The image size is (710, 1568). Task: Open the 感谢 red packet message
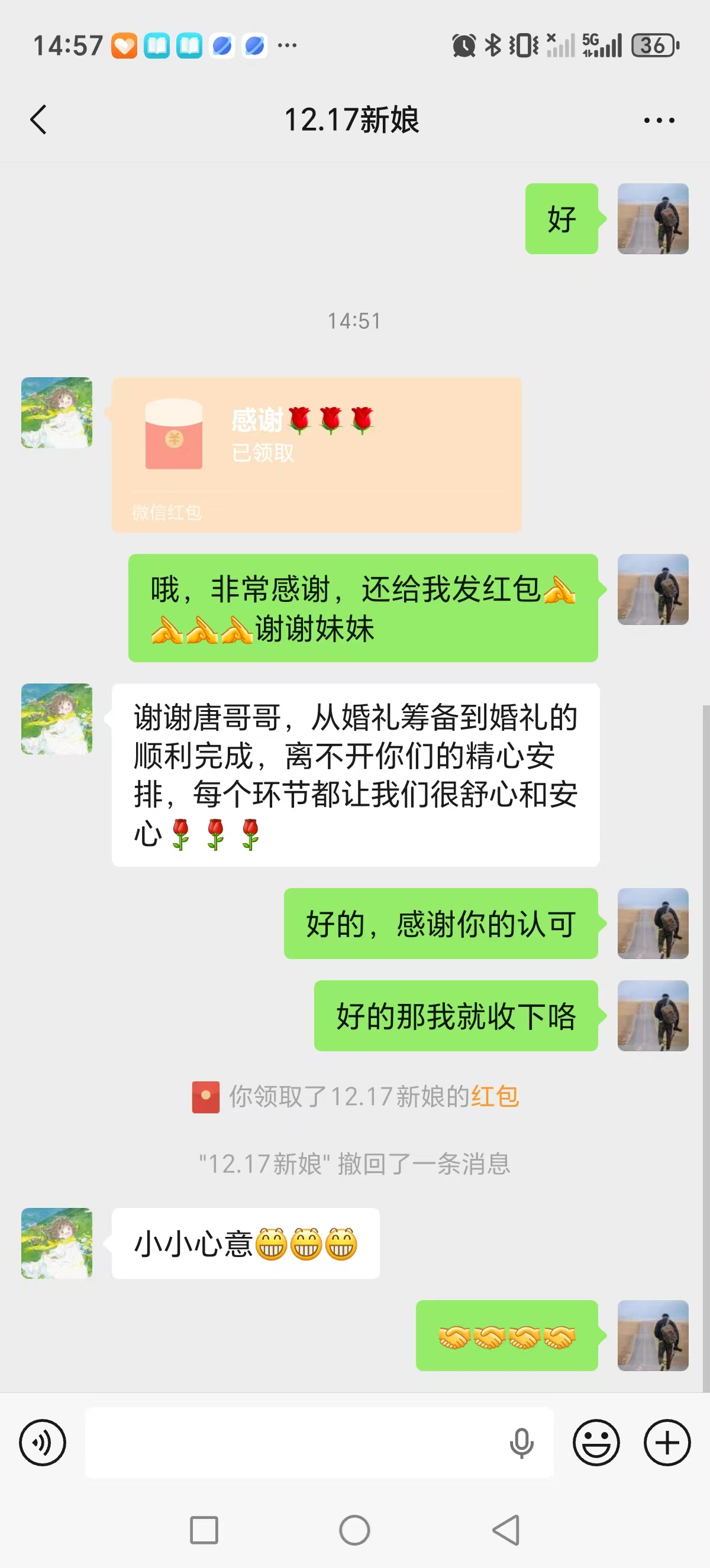tap(316, 454)
